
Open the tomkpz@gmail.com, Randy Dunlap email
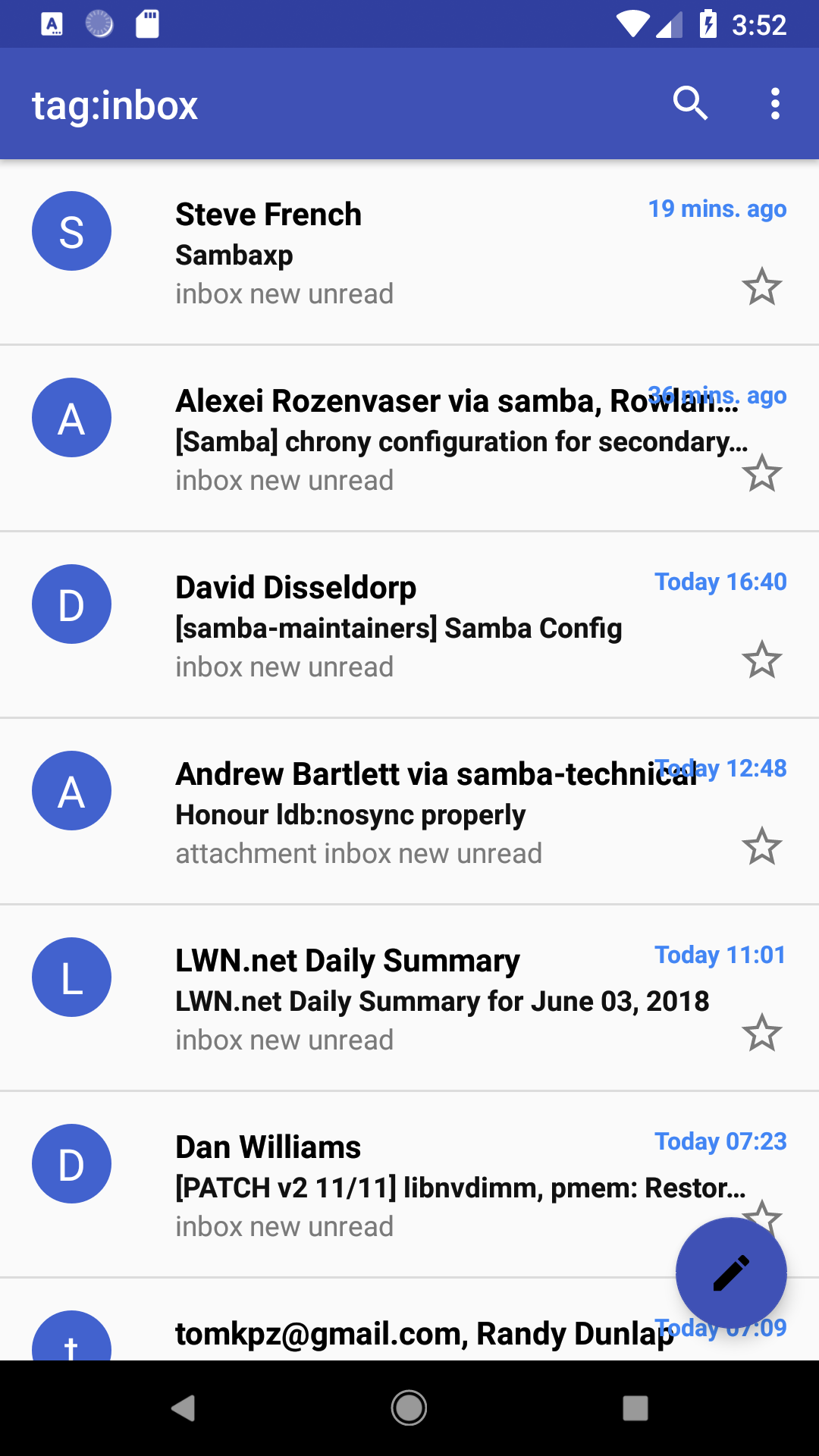pos(409,1319)
